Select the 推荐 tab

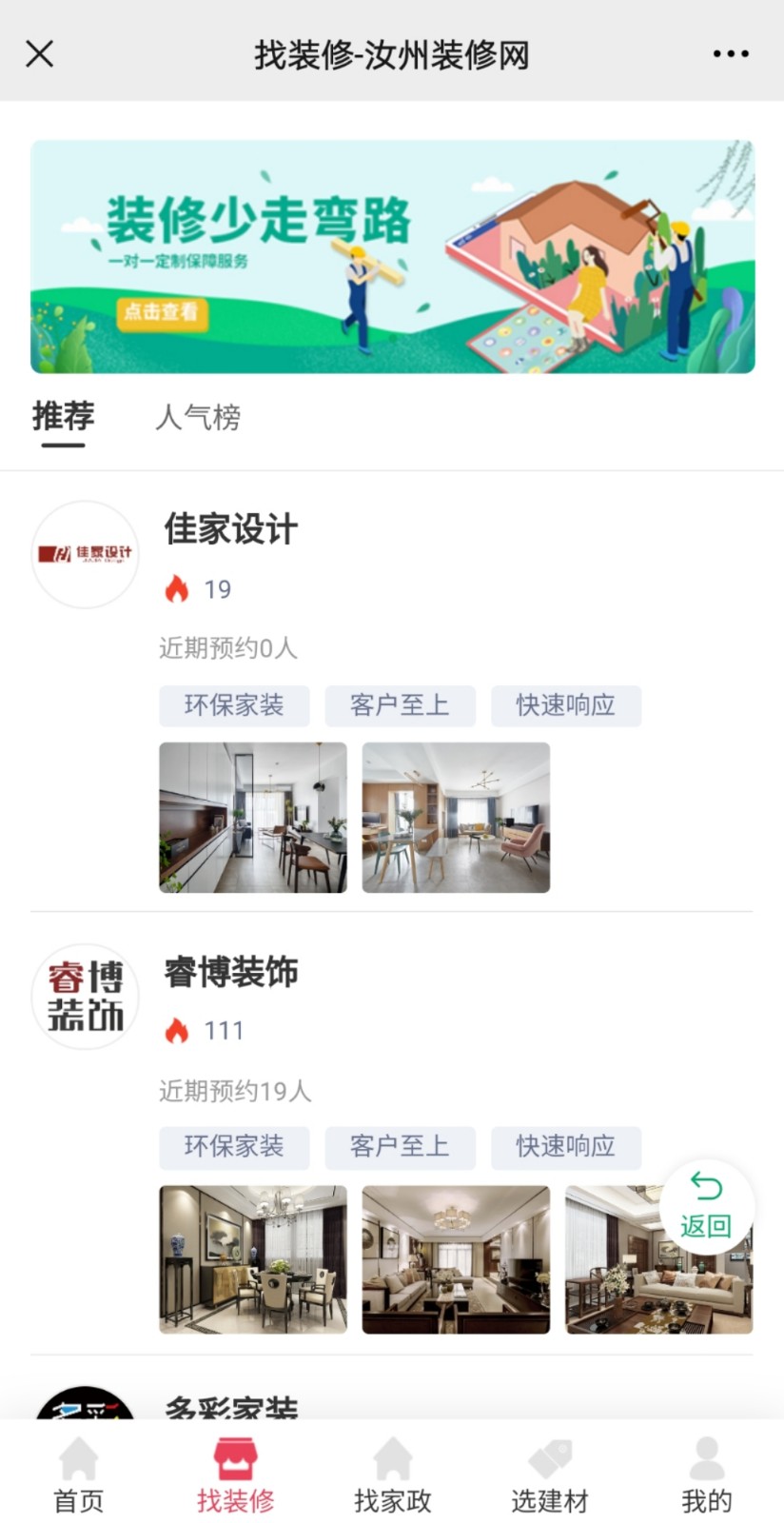coord(63,417)
